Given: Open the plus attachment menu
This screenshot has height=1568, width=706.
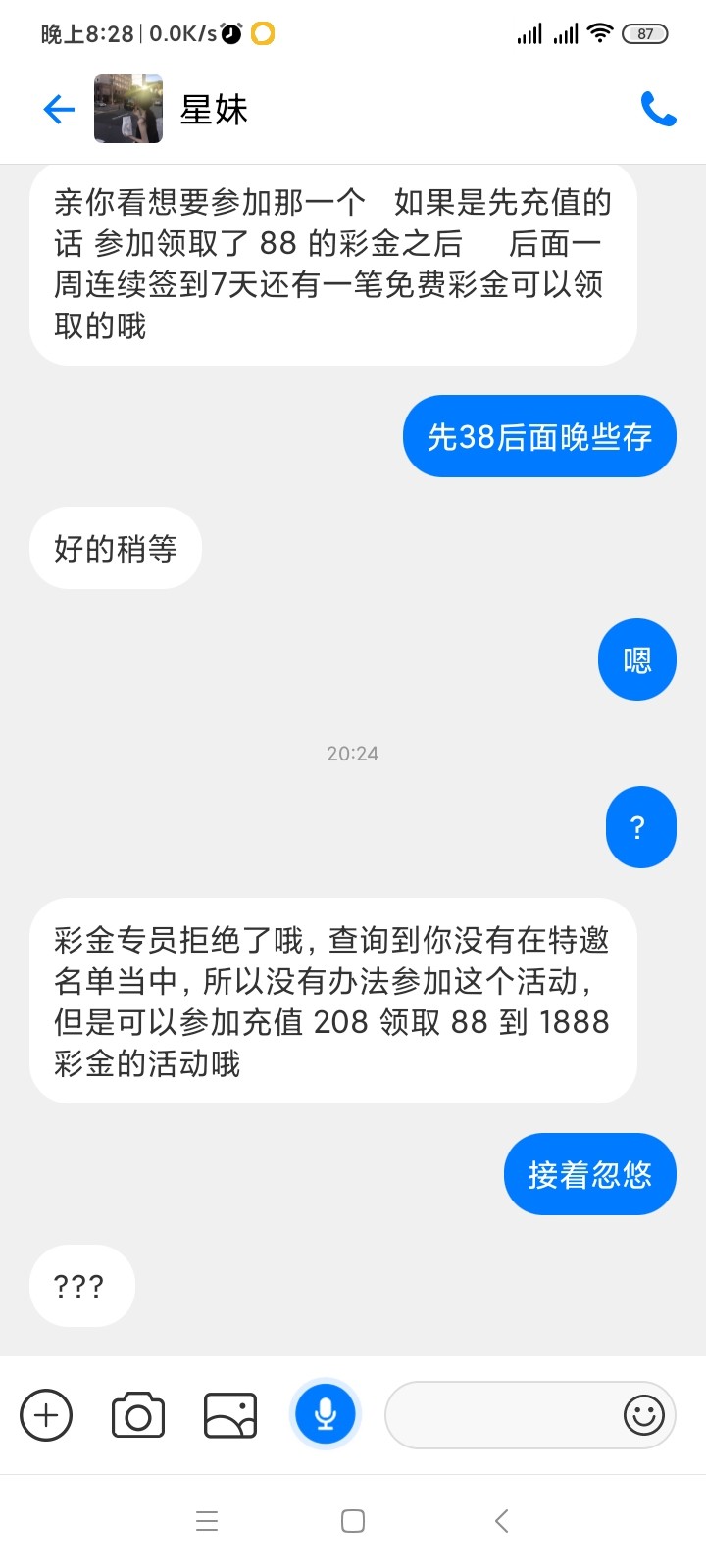Looking at the screenshot, I should point(46,1415).
